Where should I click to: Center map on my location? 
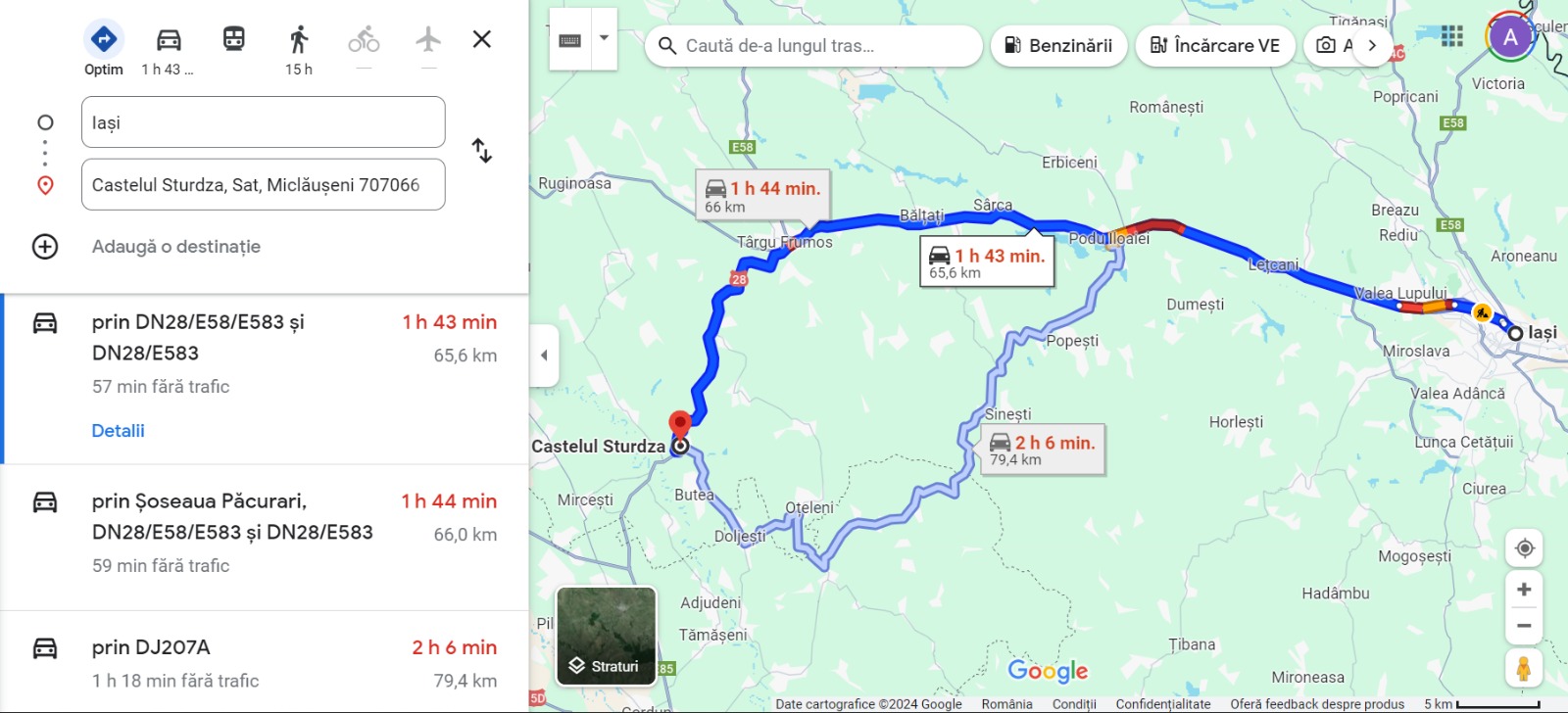tap(1524, 548)
